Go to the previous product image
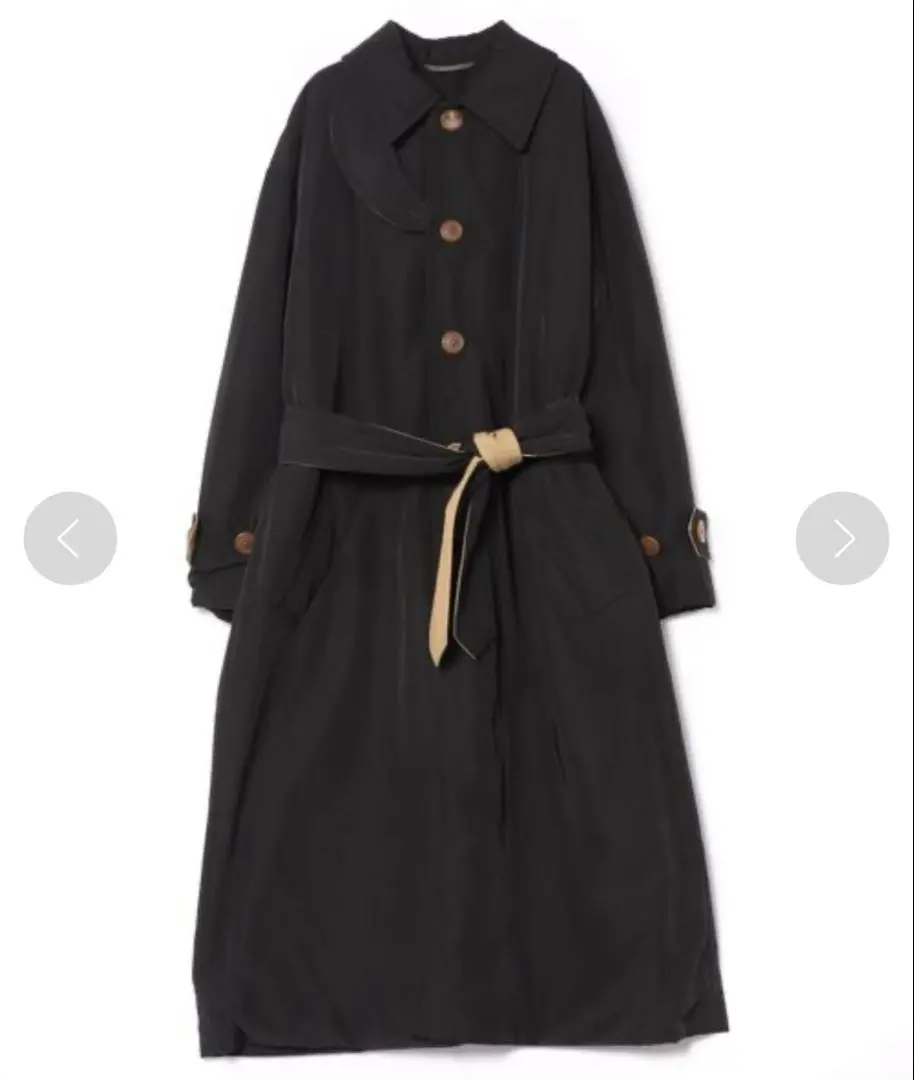 (x=70, y=538)
